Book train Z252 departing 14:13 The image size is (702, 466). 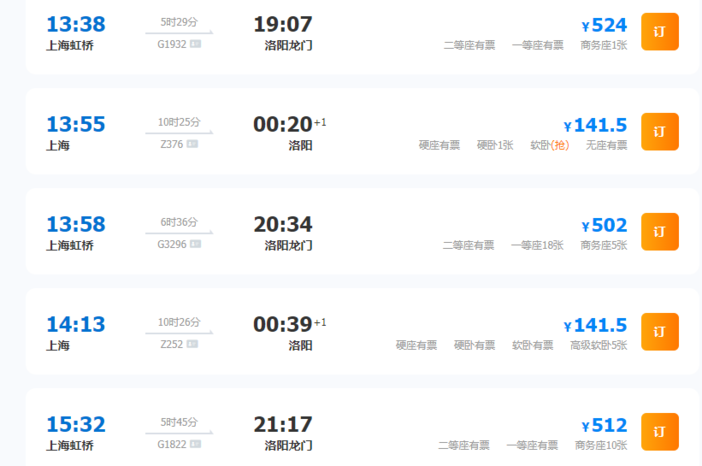pos(660,332)
